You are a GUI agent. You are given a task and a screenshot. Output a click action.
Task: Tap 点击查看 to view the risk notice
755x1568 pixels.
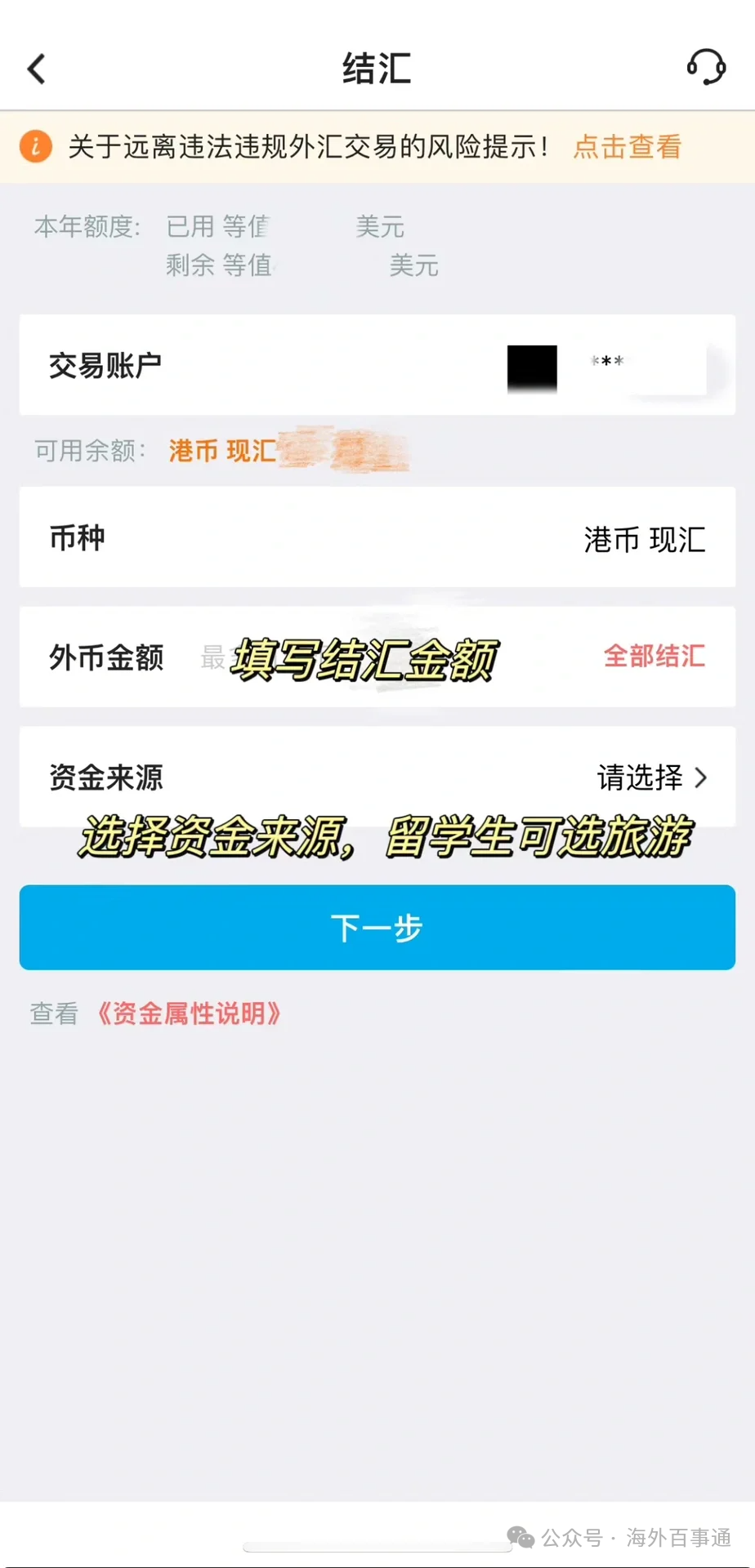pos(628,147)
